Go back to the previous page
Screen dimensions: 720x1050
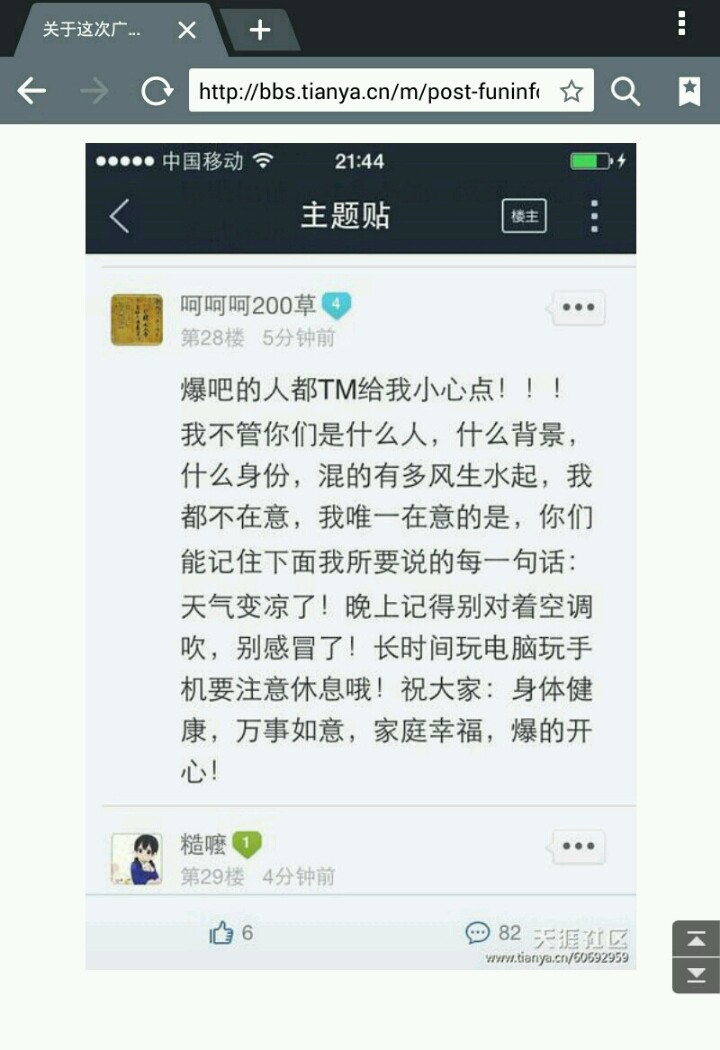click(32, 92)
